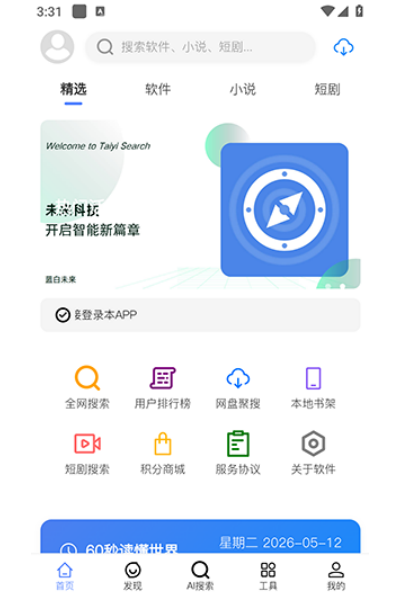Screen dimensions: 400x600
Task: Open the 60秒读懂世界 card
Action: click(x=200, y=536)
